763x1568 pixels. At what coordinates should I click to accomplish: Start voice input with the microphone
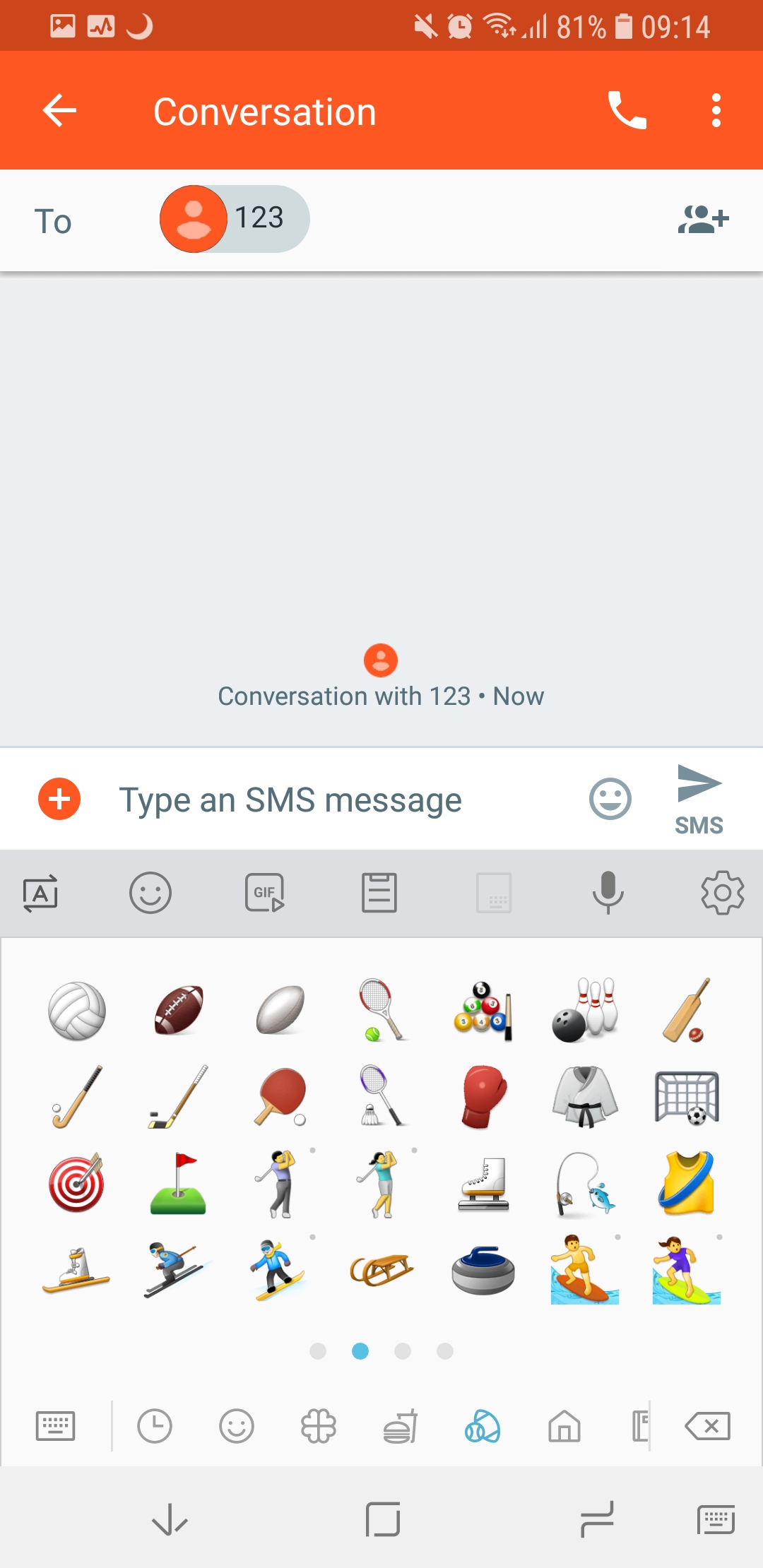[608, 893]
